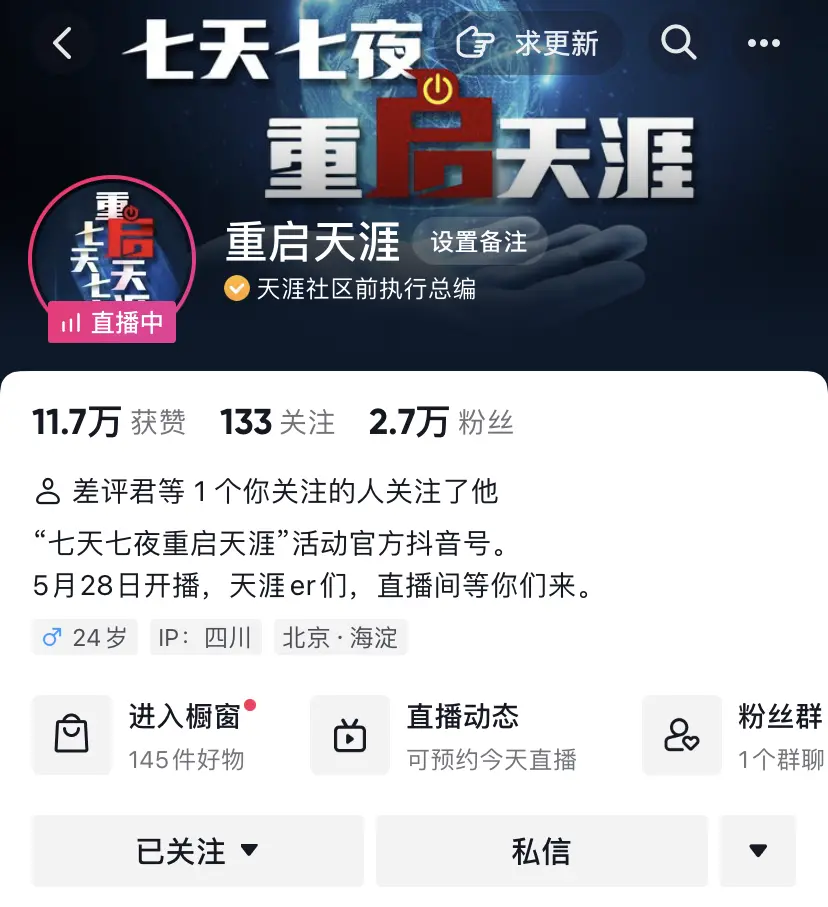Open the 2.7万 粉丝 followers list
The height and width of the screenshot is (907, 828).
(440, 422)
